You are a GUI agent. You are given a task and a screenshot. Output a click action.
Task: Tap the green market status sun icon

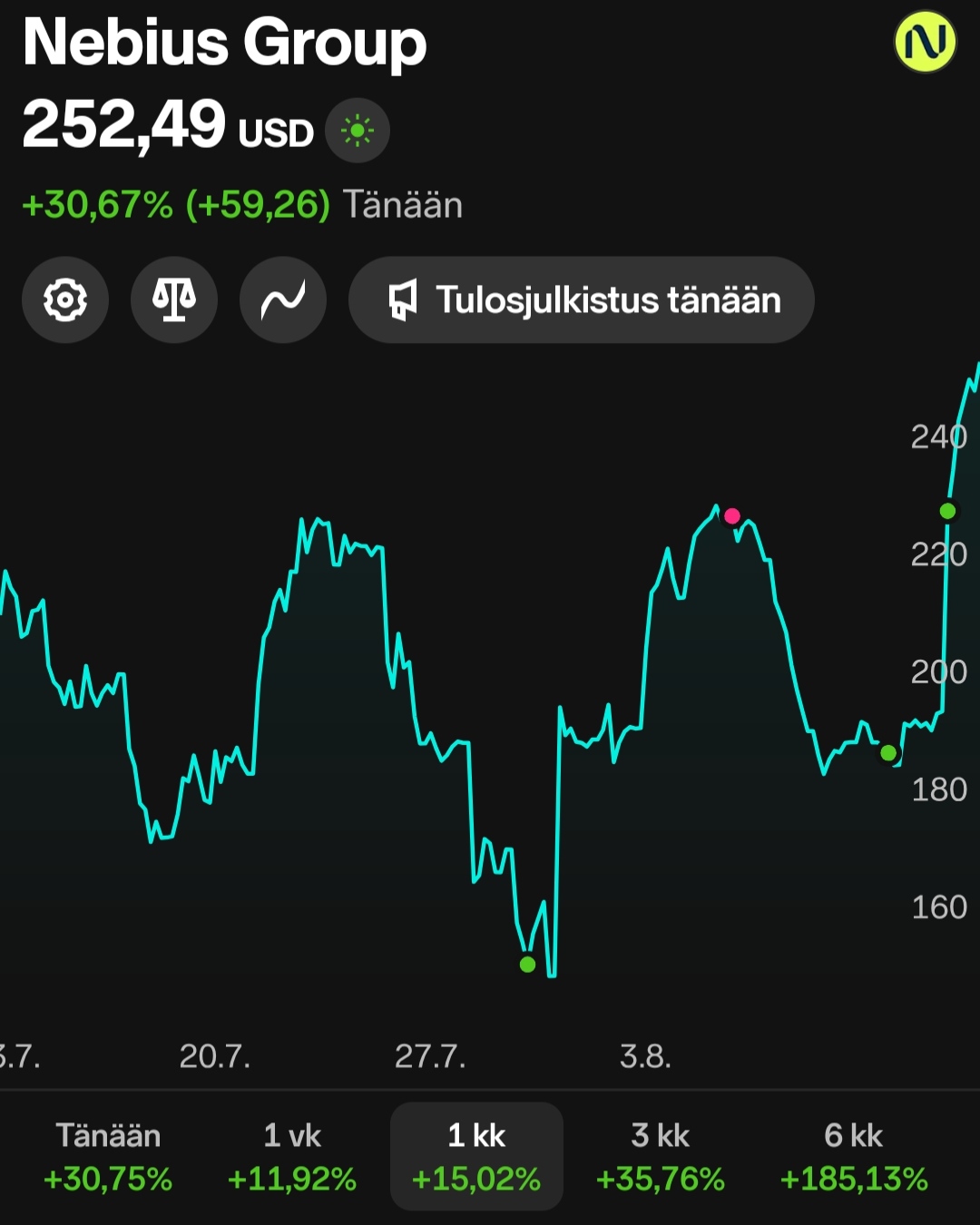tap(358, 131)
